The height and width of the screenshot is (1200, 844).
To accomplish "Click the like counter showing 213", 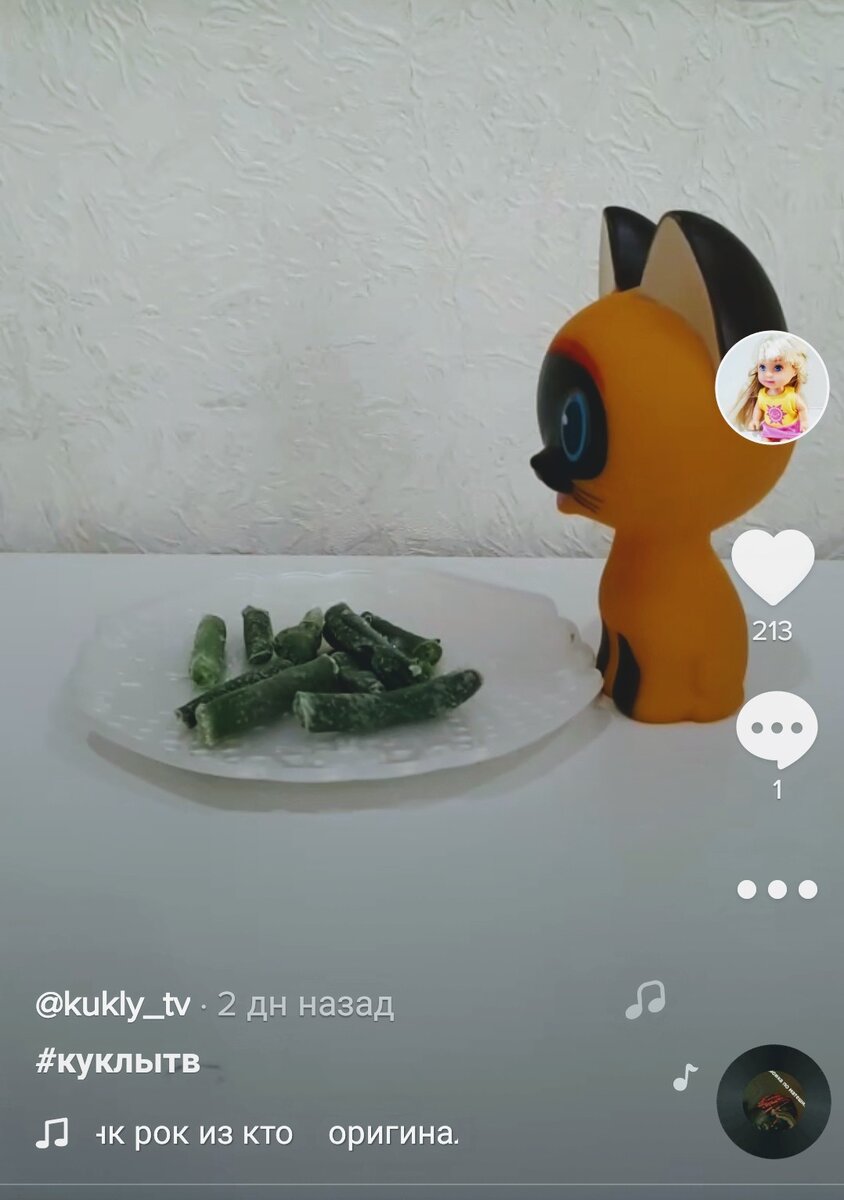I will click(775, 630).
